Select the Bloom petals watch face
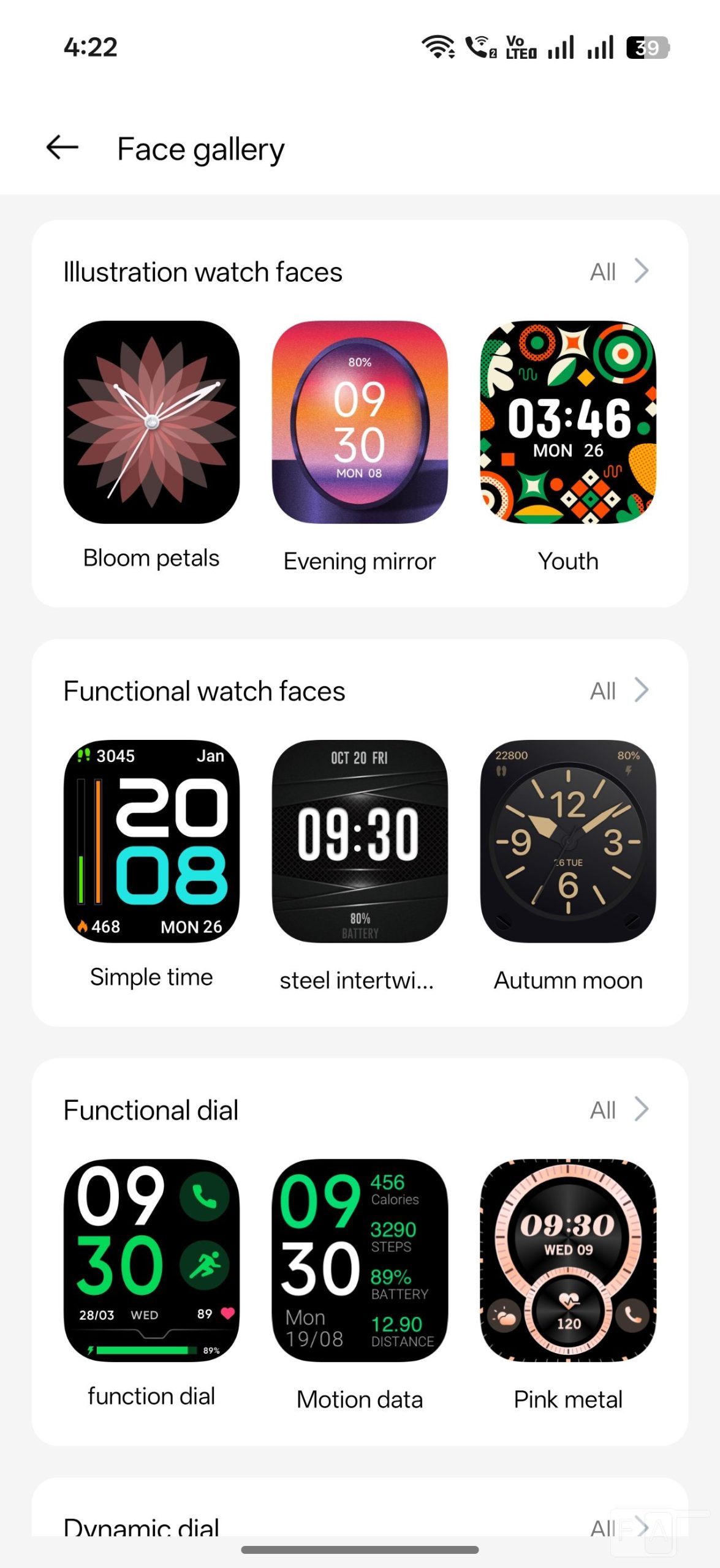Image resolution: width=720 pixels, height=1568 pixels. [x=151, y=423]
